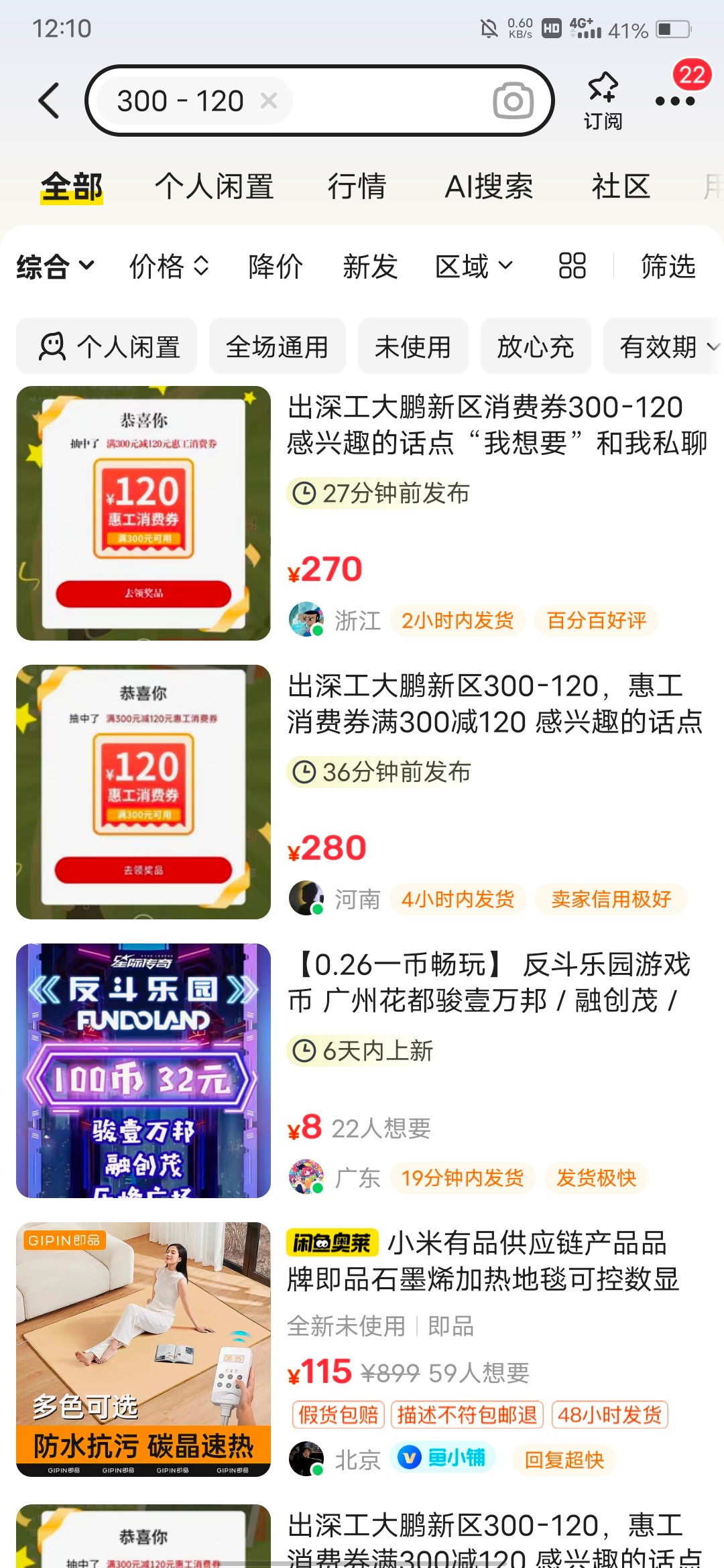The width and height of the screenshot is (724, 1568).
Task: Sort results by 价格
Action: click(169, 266)
